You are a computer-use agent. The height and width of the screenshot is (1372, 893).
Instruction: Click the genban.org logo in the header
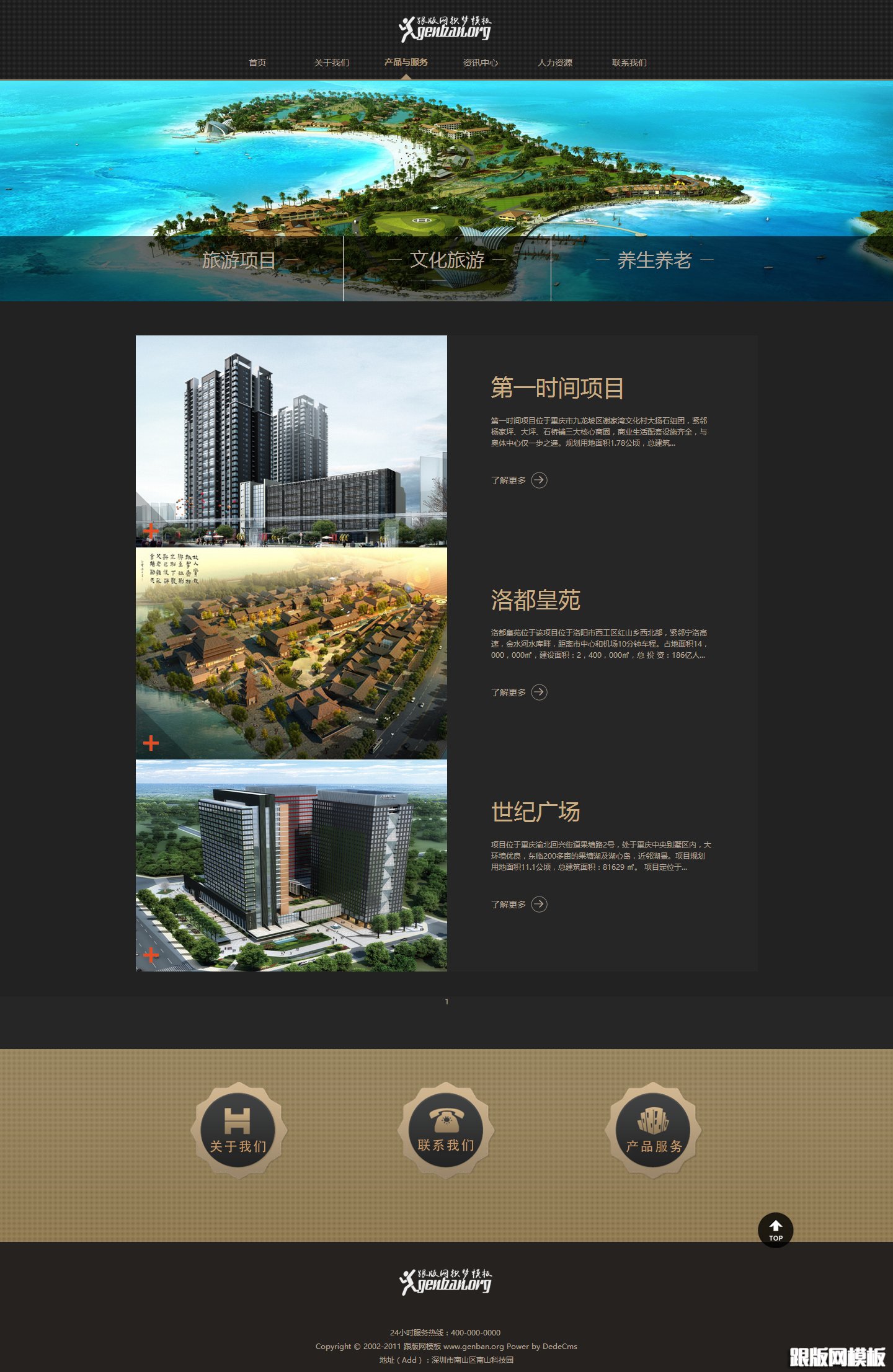coord(446,28)
